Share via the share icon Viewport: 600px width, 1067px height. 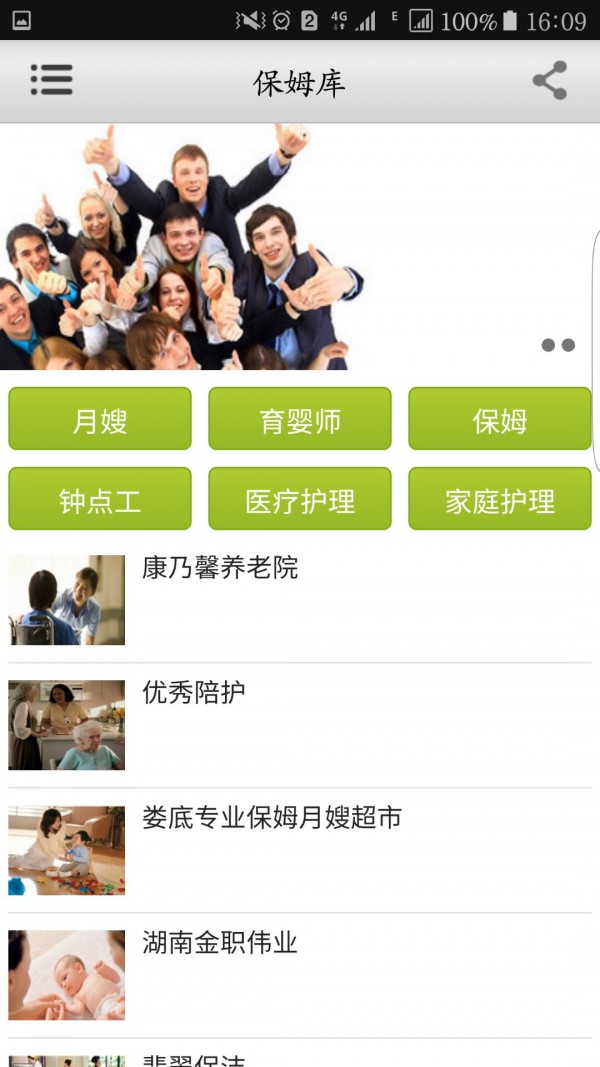coord(549,81)
